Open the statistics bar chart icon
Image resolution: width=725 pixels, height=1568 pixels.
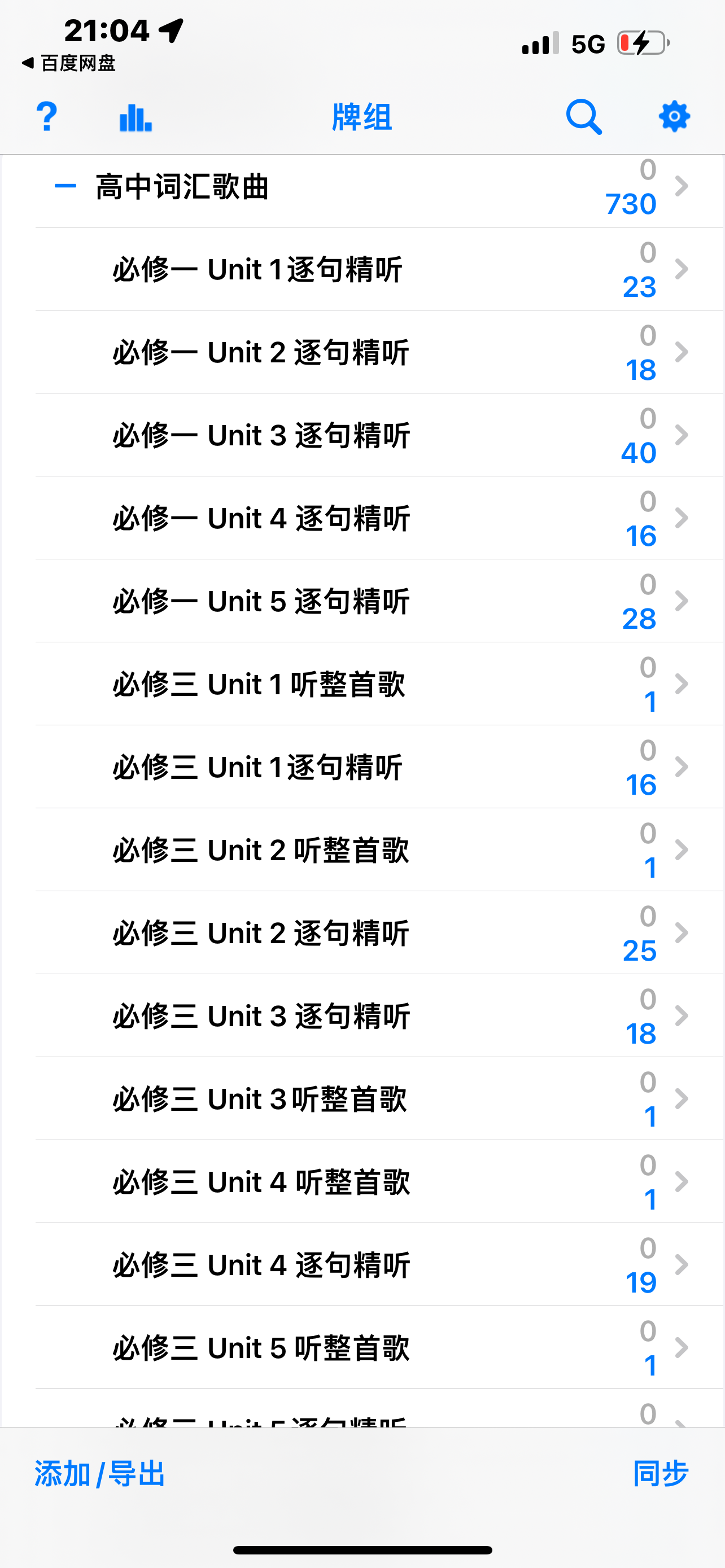(135, 117)
